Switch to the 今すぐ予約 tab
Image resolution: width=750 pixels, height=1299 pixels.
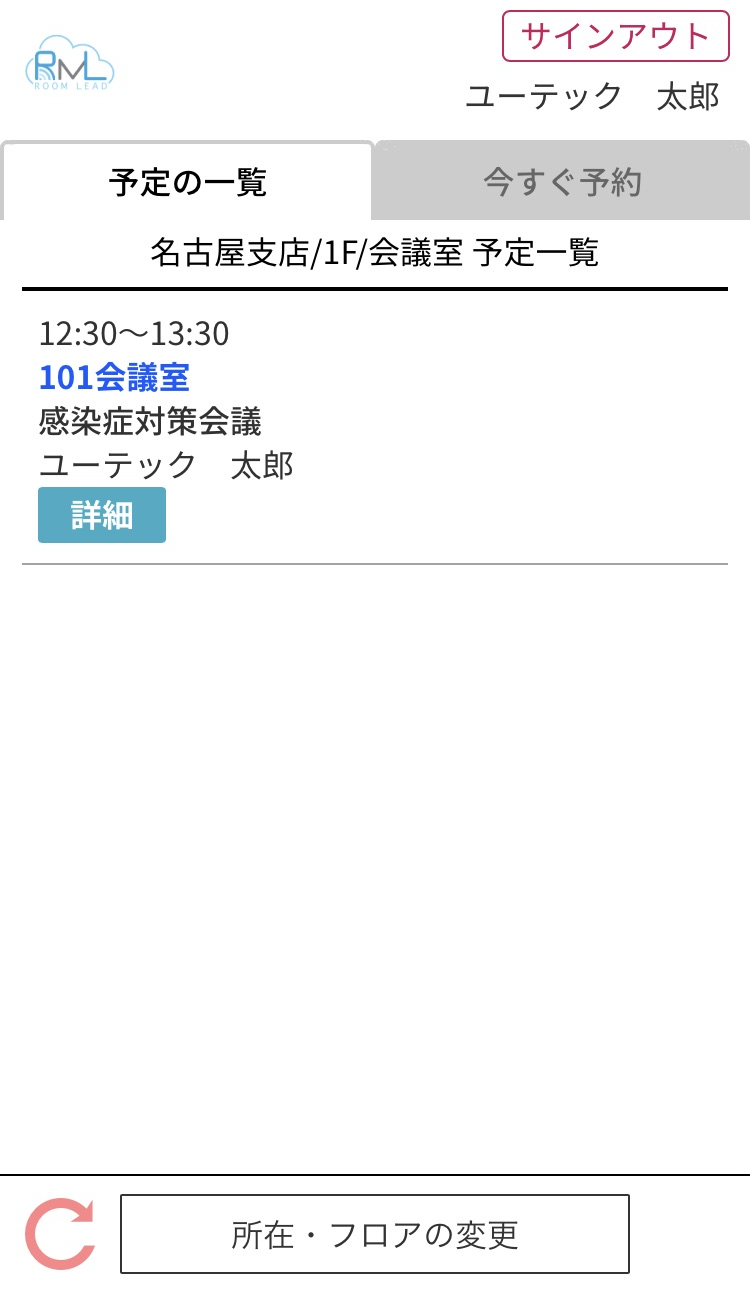563,182
